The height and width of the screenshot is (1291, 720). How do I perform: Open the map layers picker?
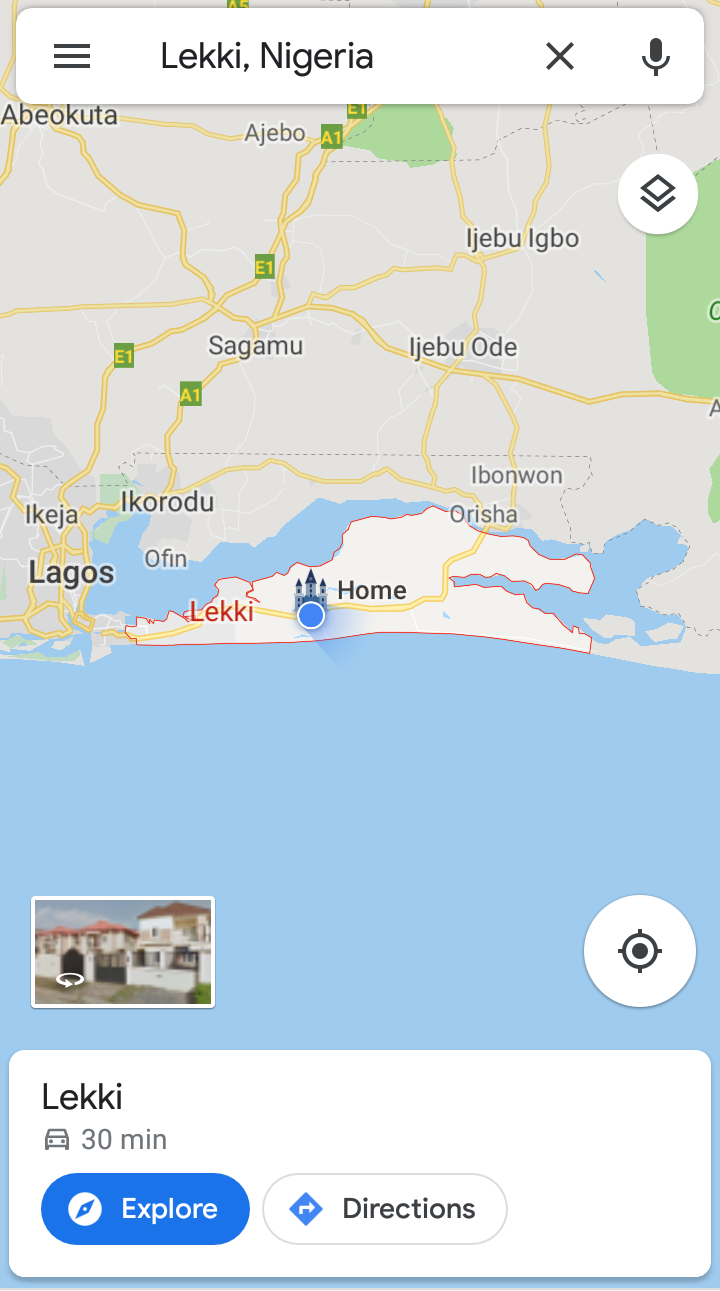point(657,193)
